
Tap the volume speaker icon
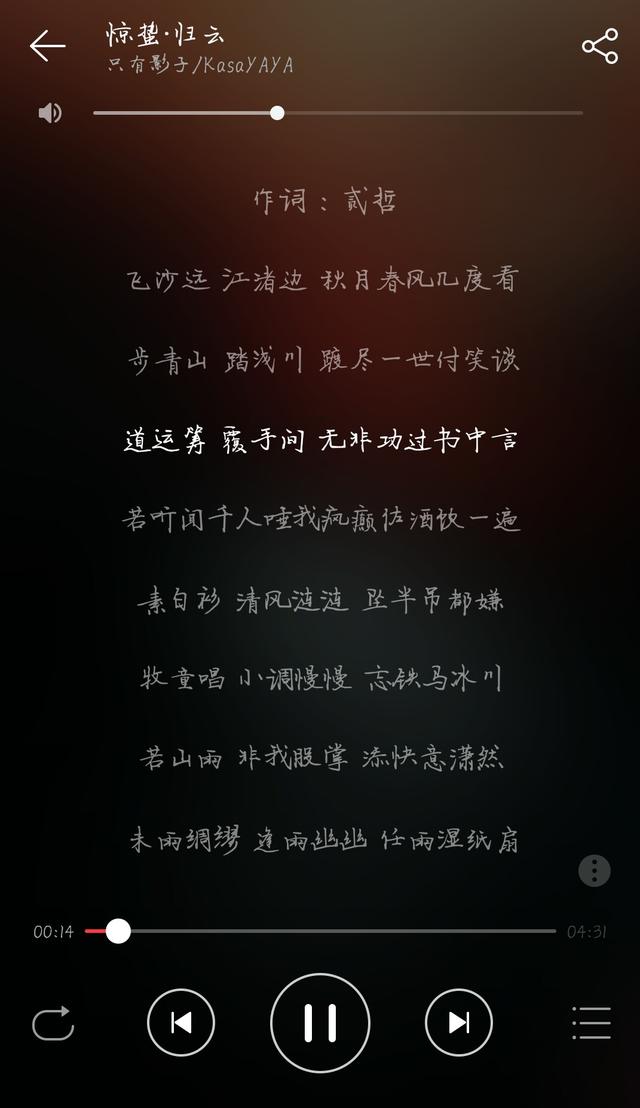(50, 113)
